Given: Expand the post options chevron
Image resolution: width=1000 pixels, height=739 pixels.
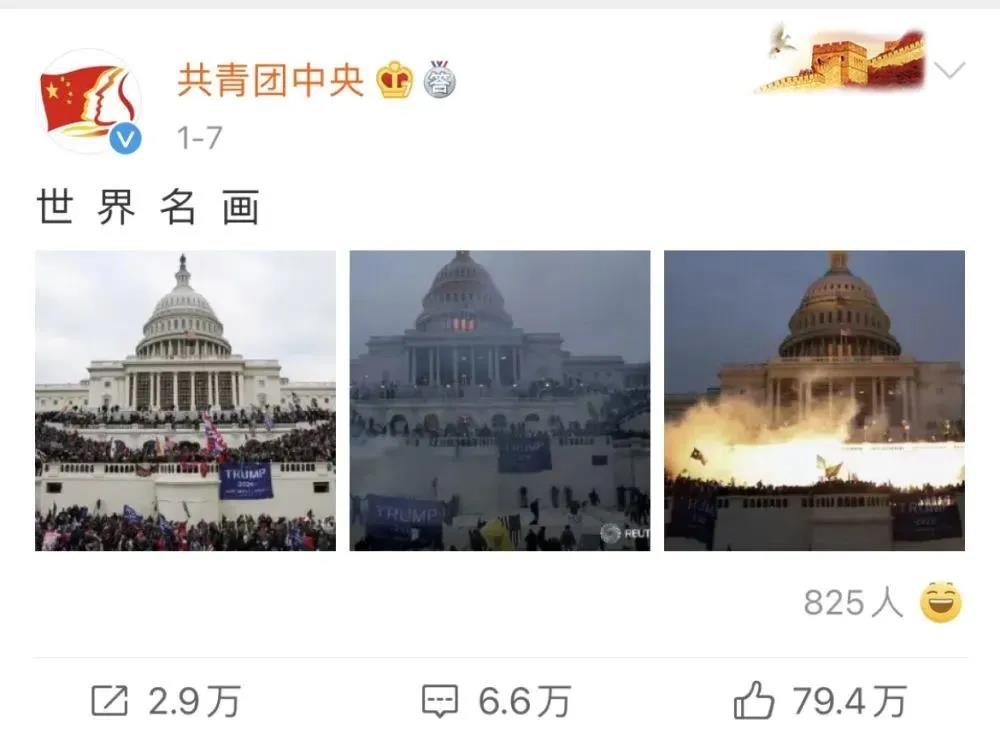Looking at the screenshot, I should pos(949,70).
